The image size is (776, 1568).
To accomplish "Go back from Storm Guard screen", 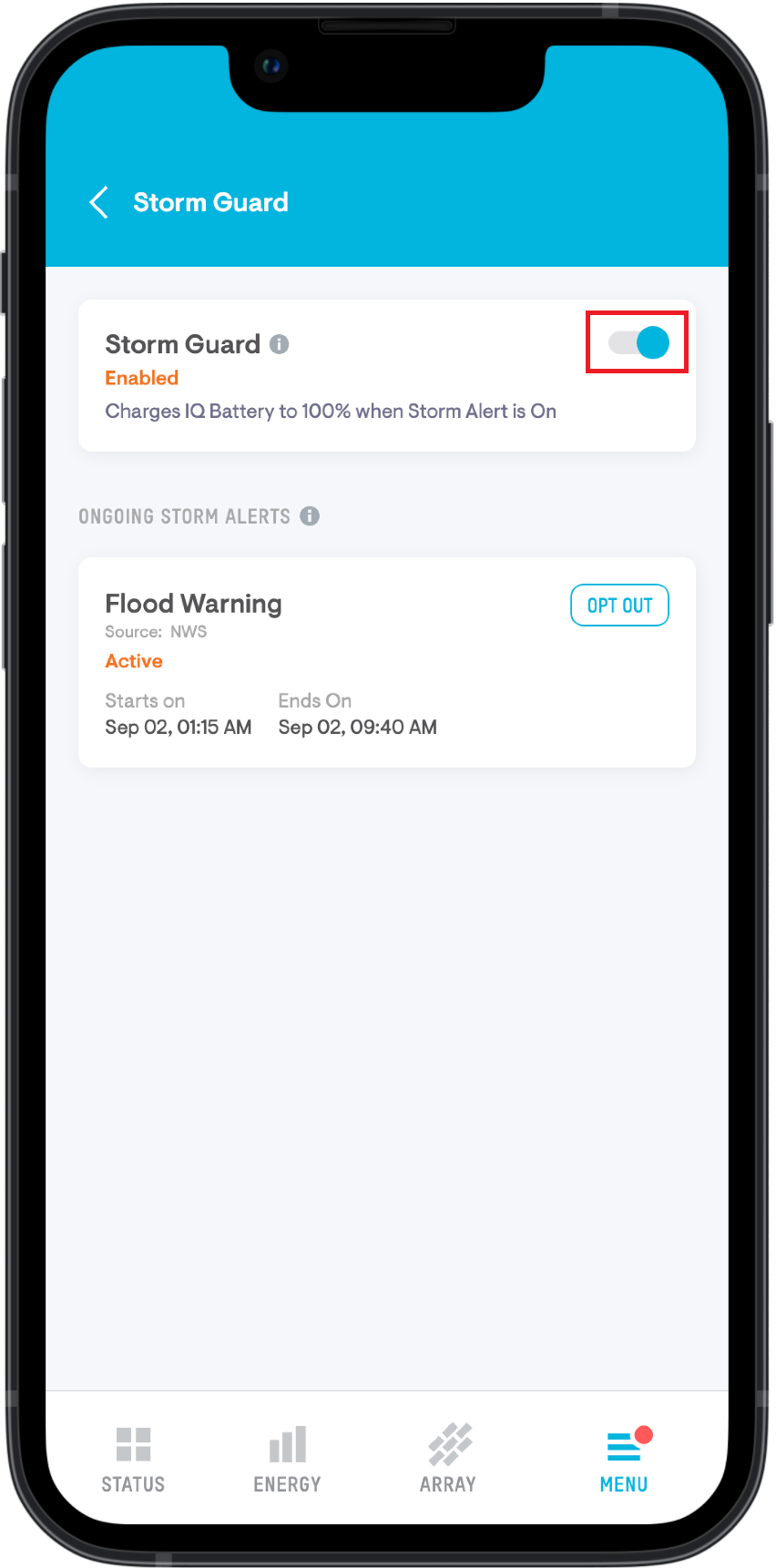I will [x=99, y=202].
